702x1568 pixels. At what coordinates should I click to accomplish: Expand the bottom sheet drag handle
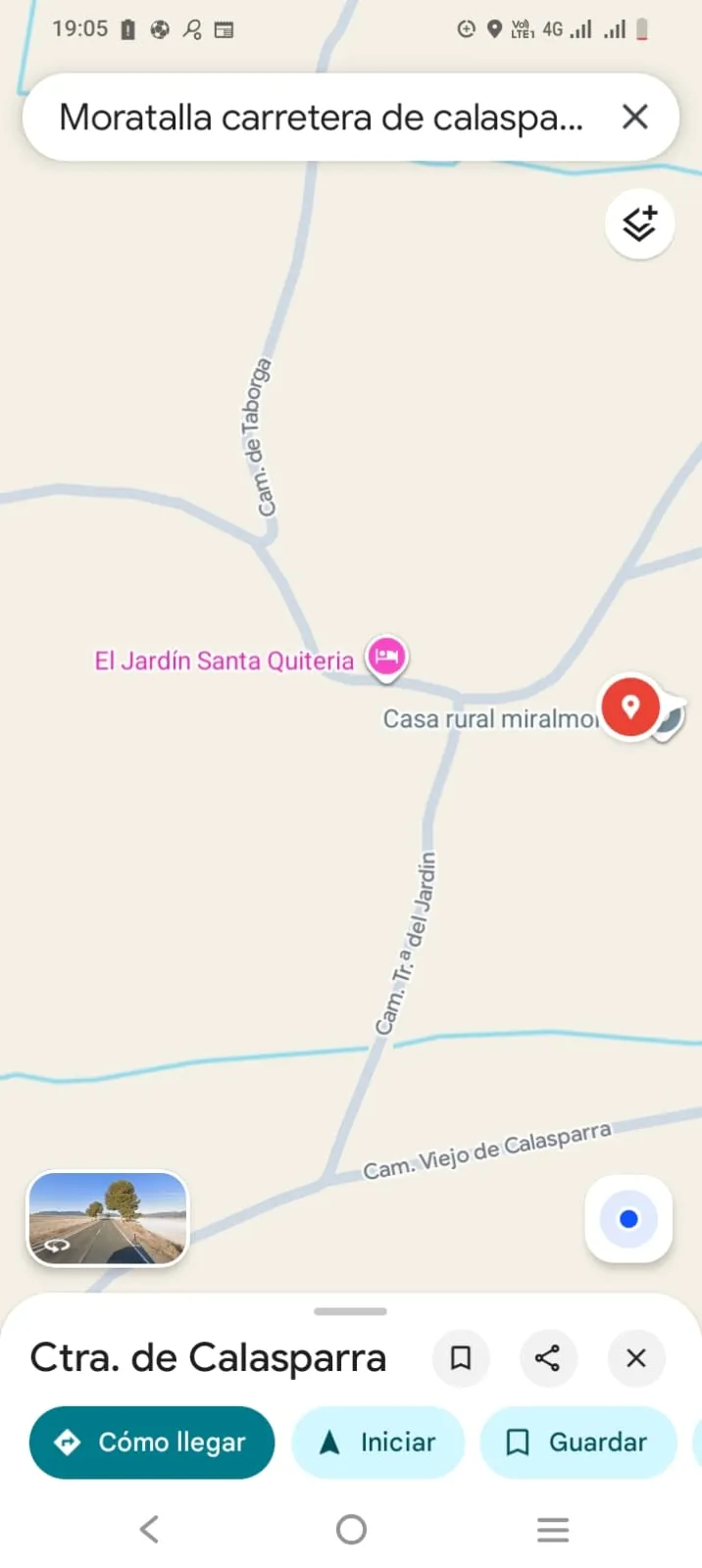coord(350,1310)
